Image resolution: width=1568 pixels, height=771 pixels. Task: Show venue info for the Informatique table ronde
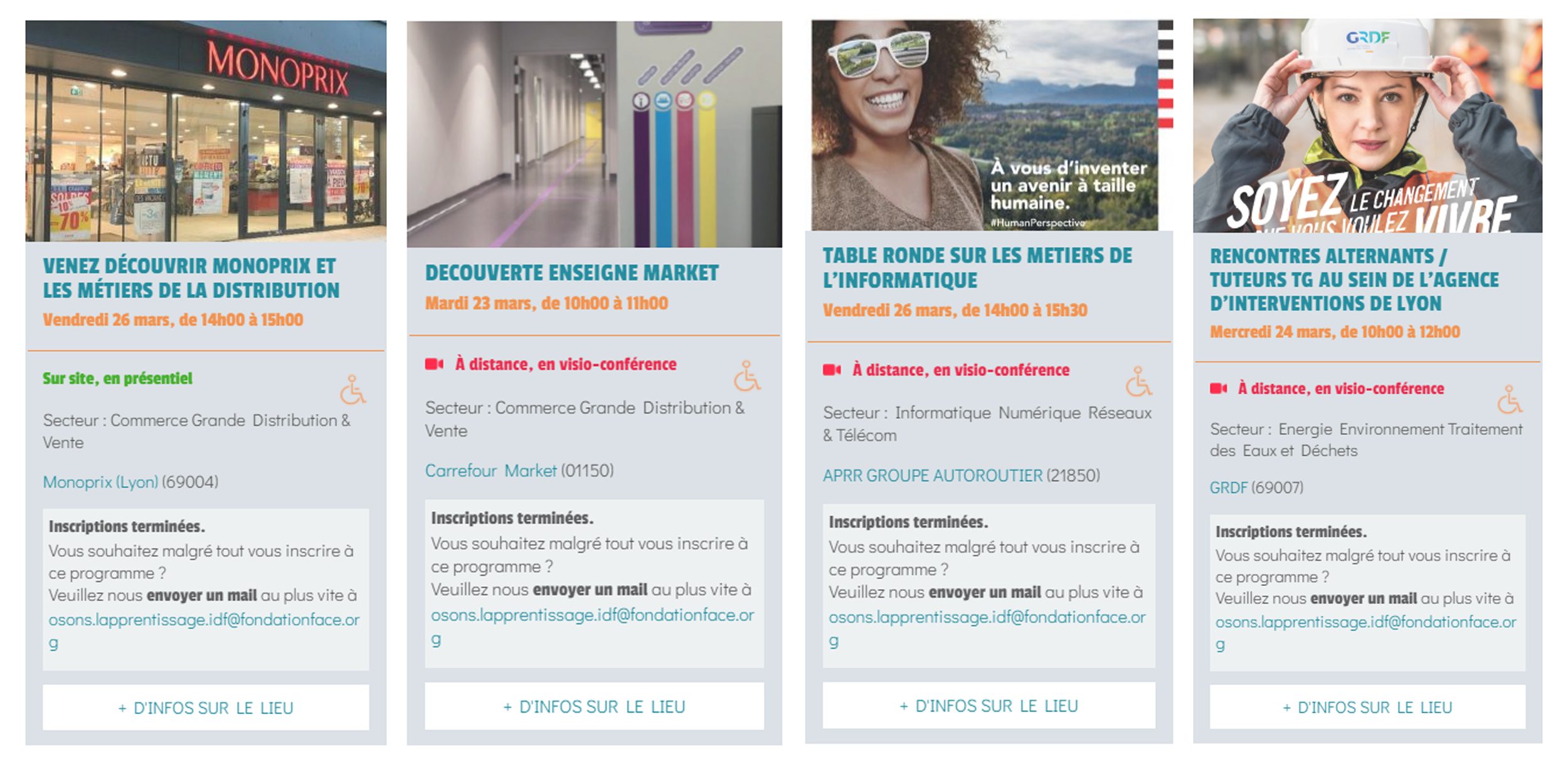(x=988, y=706)
